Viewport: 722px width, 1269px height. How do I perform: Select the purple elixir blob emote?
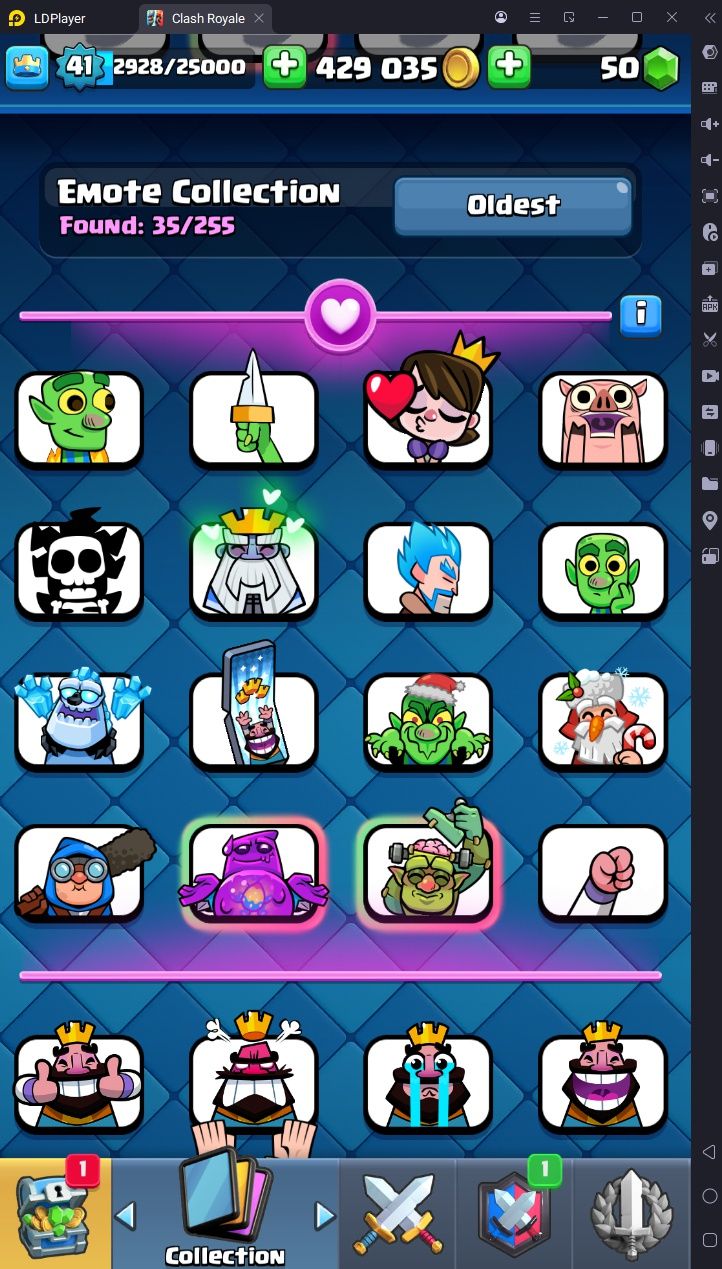point(254,870)
